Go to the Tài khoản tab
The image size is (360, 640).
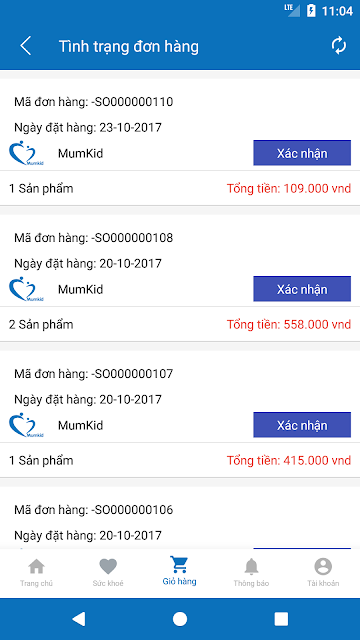323,573
